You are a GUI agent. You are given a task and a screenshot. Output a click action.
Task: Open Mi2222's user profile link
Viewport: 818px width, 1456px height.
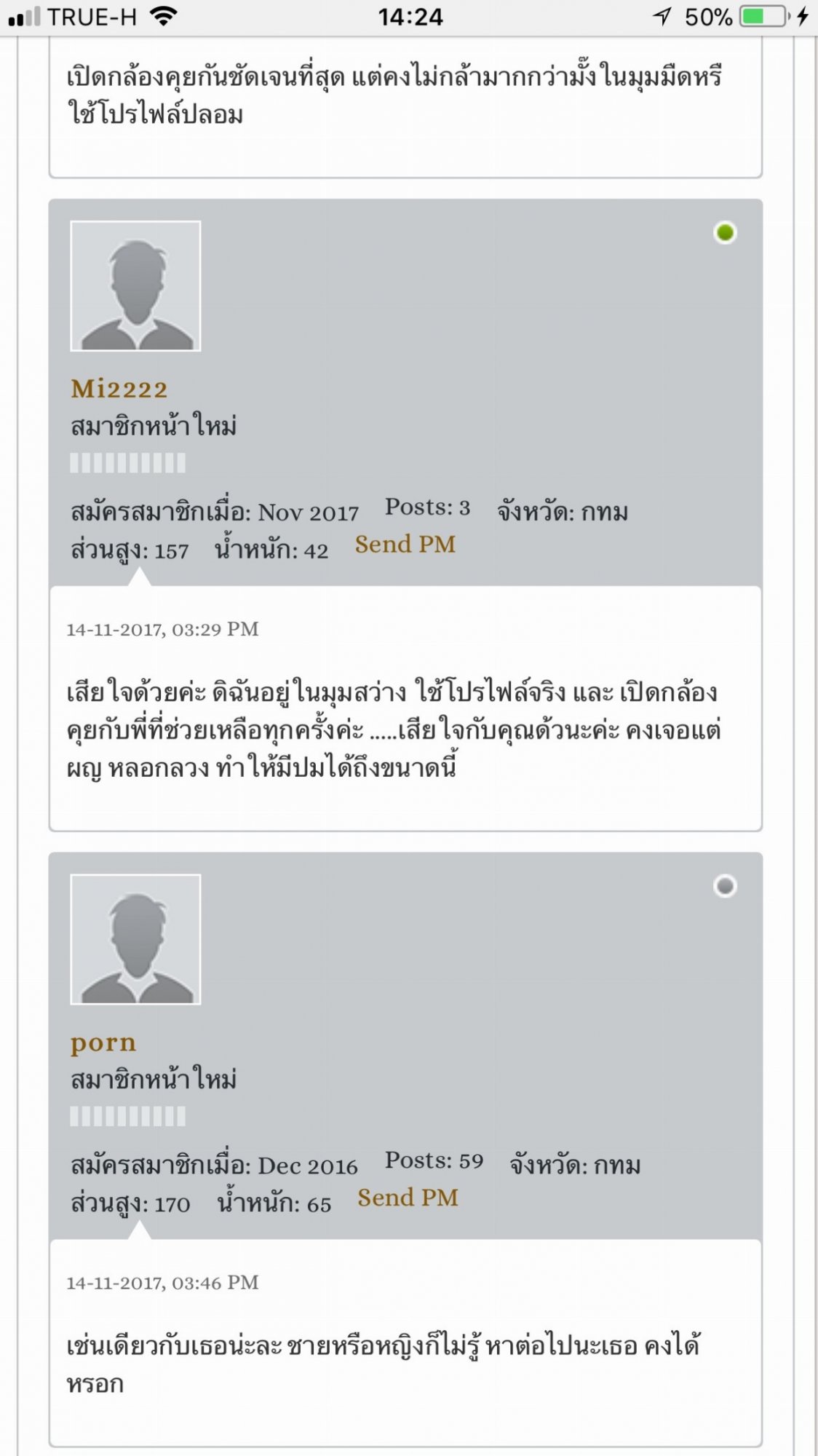pos(119,389)
